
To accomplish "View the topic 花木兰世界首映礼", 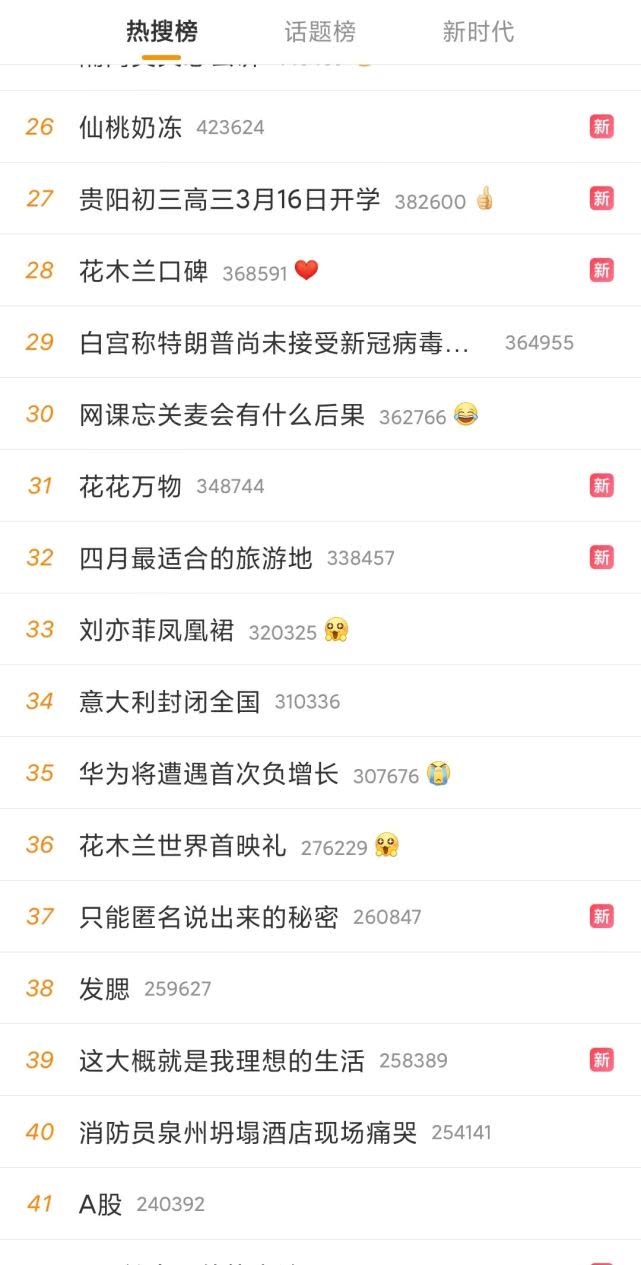I will pyautogui.click(x=183, y=845).
